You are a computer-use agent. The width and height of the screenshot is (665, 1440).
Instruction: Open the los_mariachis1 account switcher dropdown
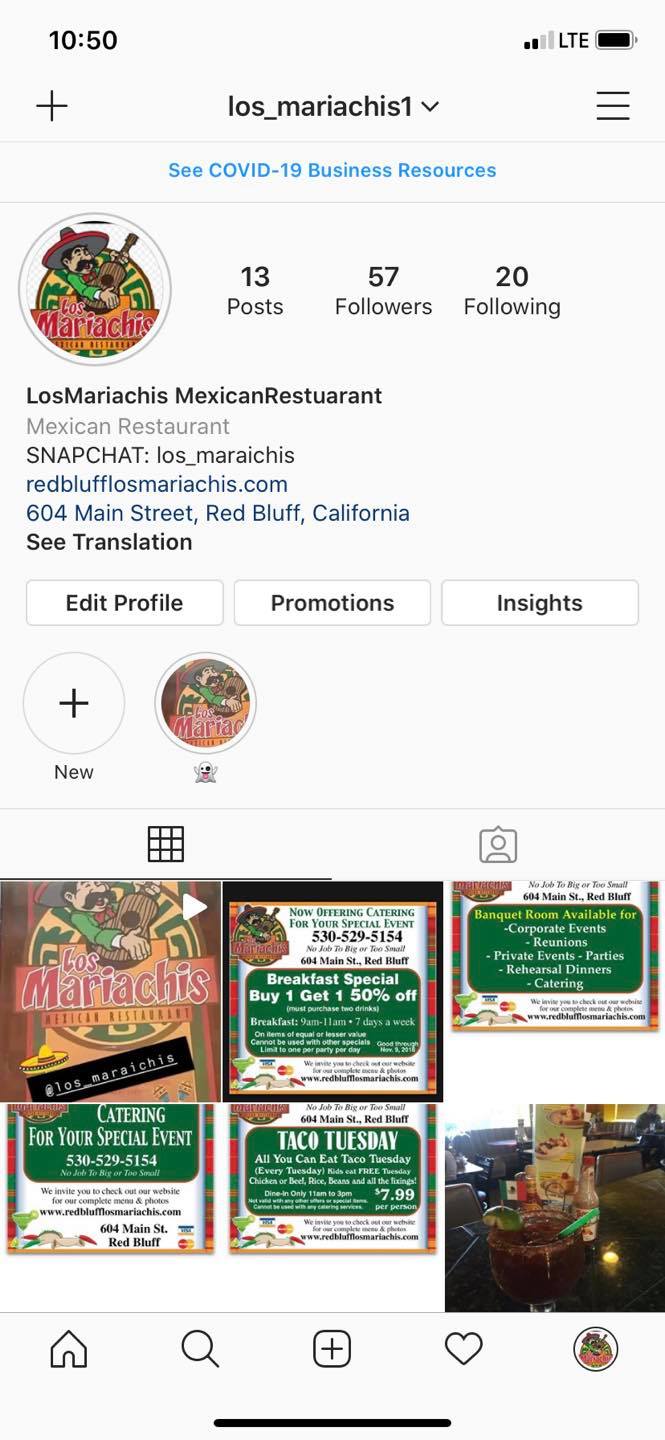pyautogui.click(x=332, y=106)
